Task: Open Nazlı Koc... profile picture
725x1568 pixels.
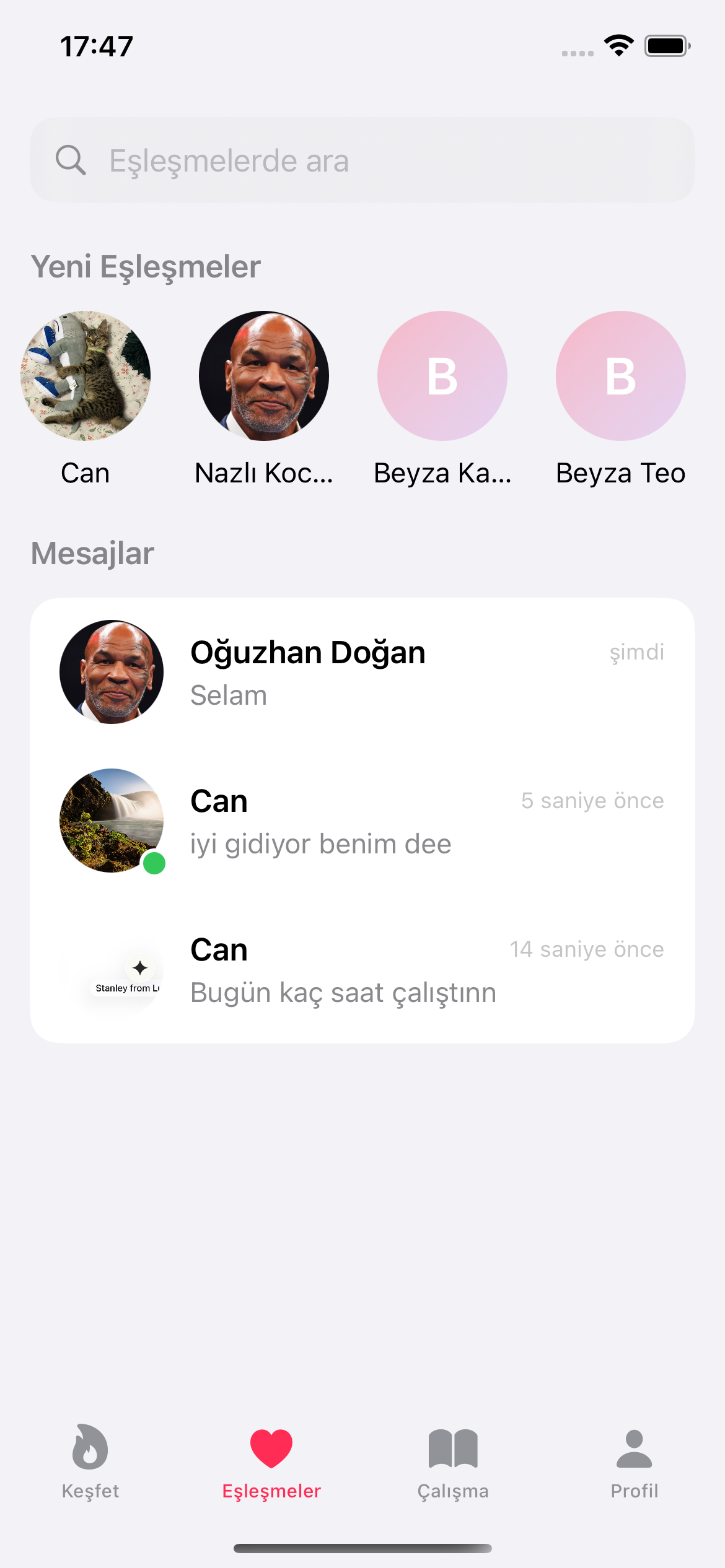Action: click(x=263, y=375)
